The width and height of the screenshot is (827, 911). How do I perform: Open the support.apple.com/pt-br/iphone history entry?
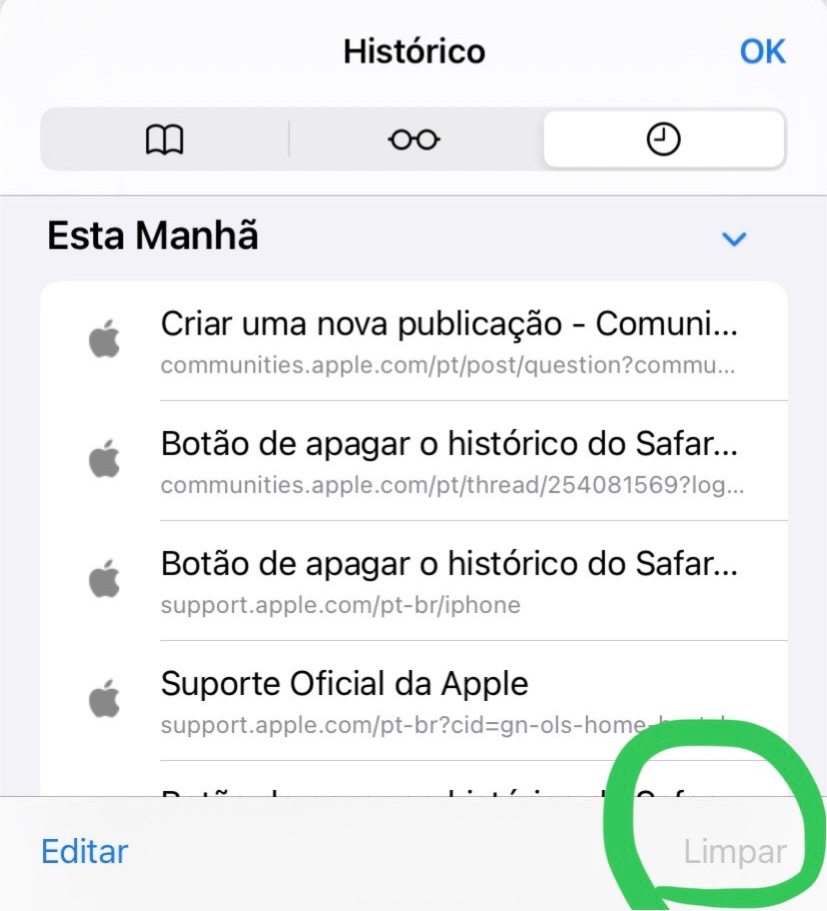point(414,581)
